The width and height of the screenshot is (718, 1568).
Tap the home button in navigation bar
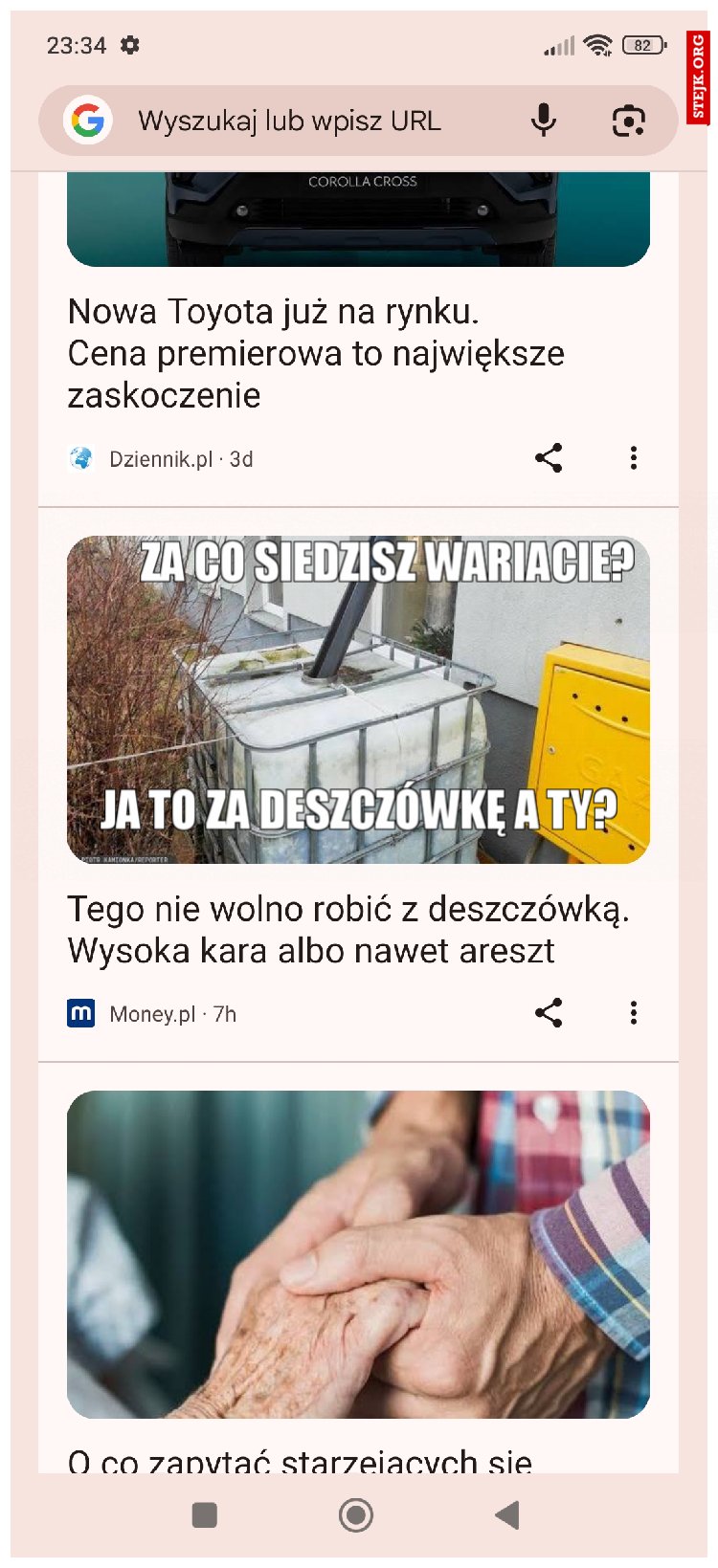click(x=355, y=1516)
